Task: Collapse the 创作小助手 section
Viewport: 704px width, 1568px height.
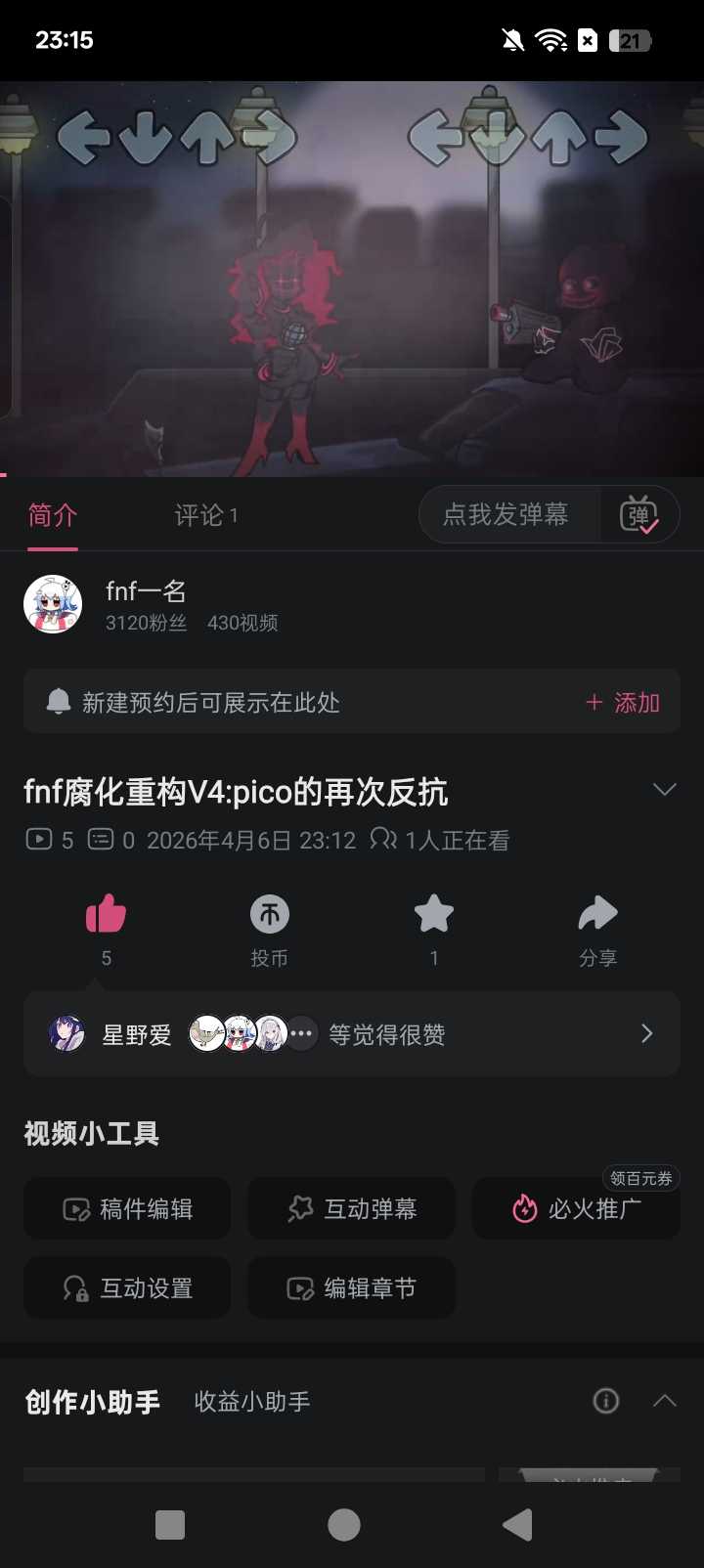Action: tap(664, 1401)
